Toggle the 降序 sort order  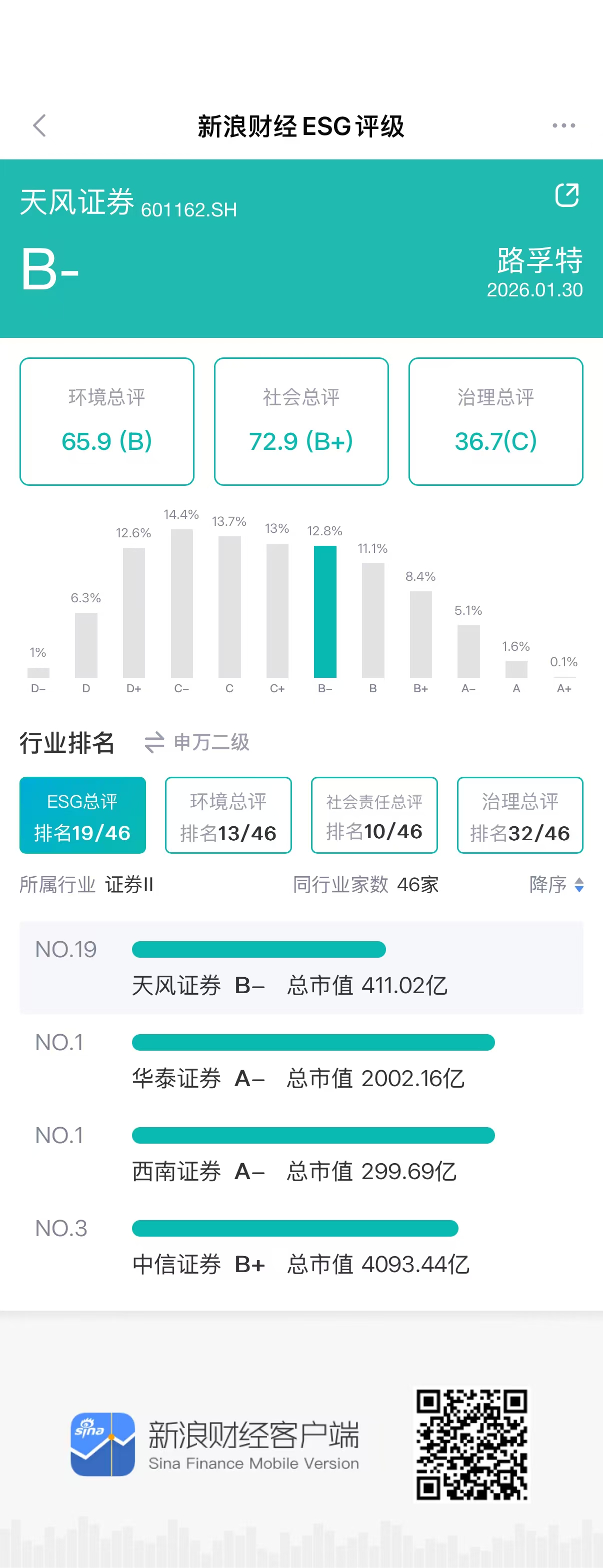pos(556,884)
